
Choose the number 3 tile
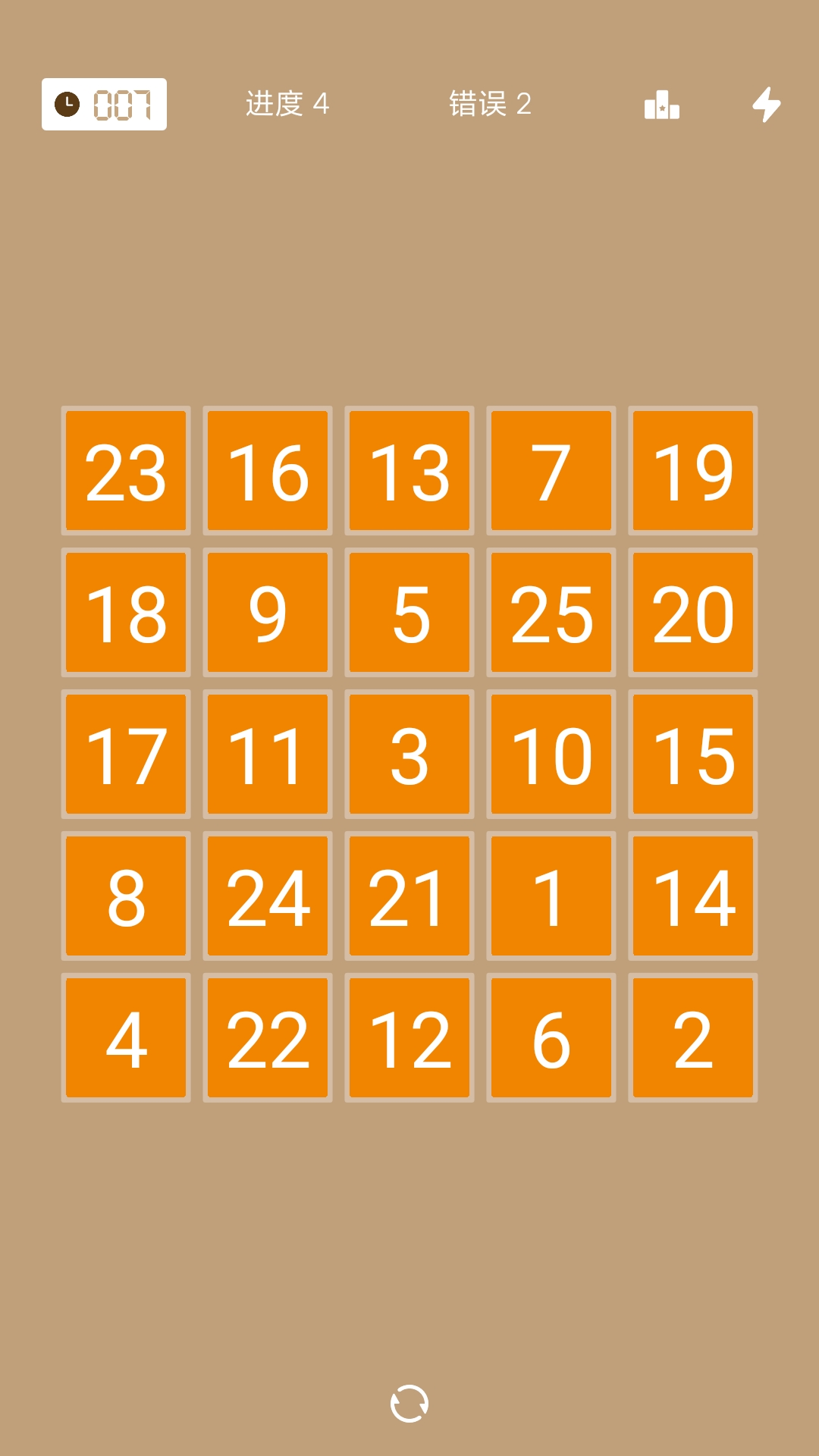coord(409,755)
